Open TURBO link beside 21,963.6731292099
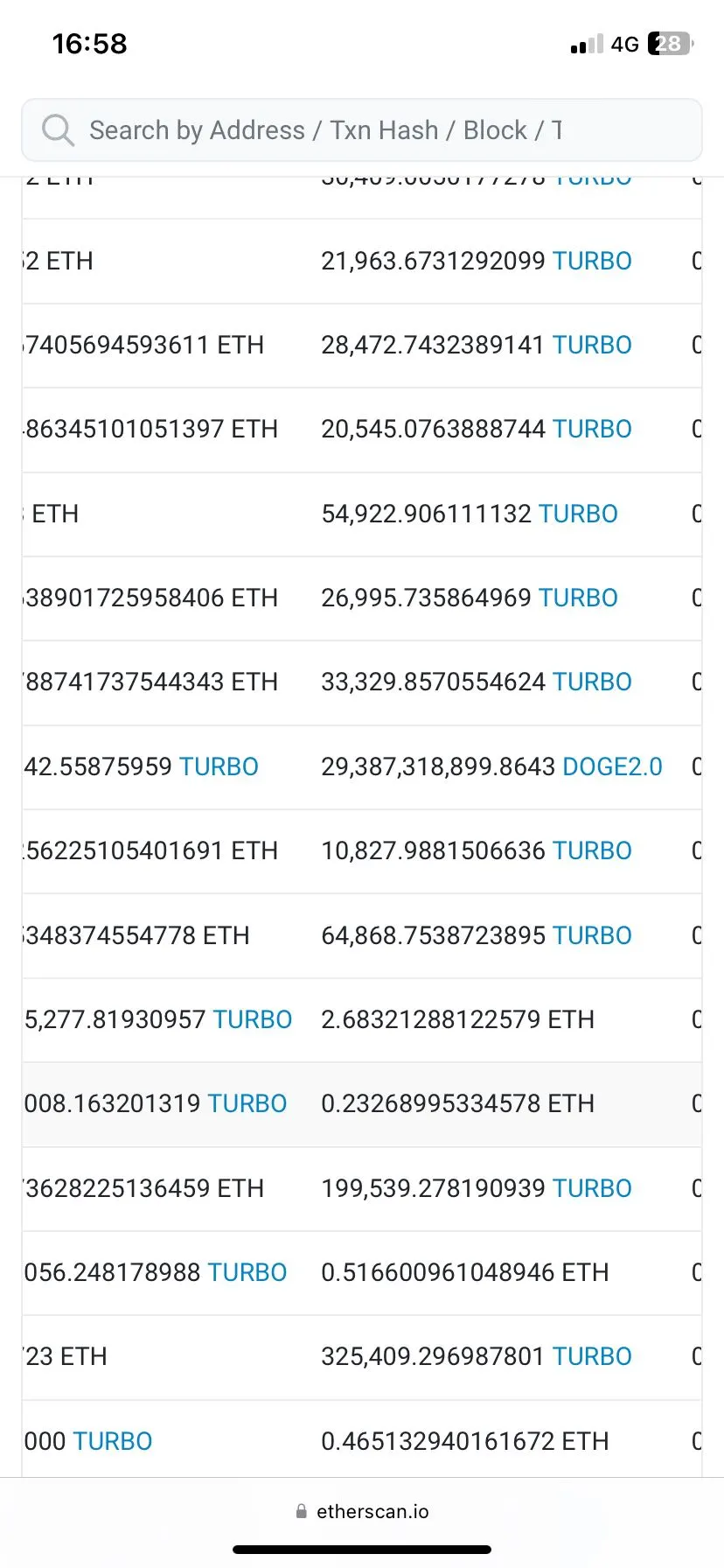Viewport: 724px width, 1568px height. pos(592,261)
